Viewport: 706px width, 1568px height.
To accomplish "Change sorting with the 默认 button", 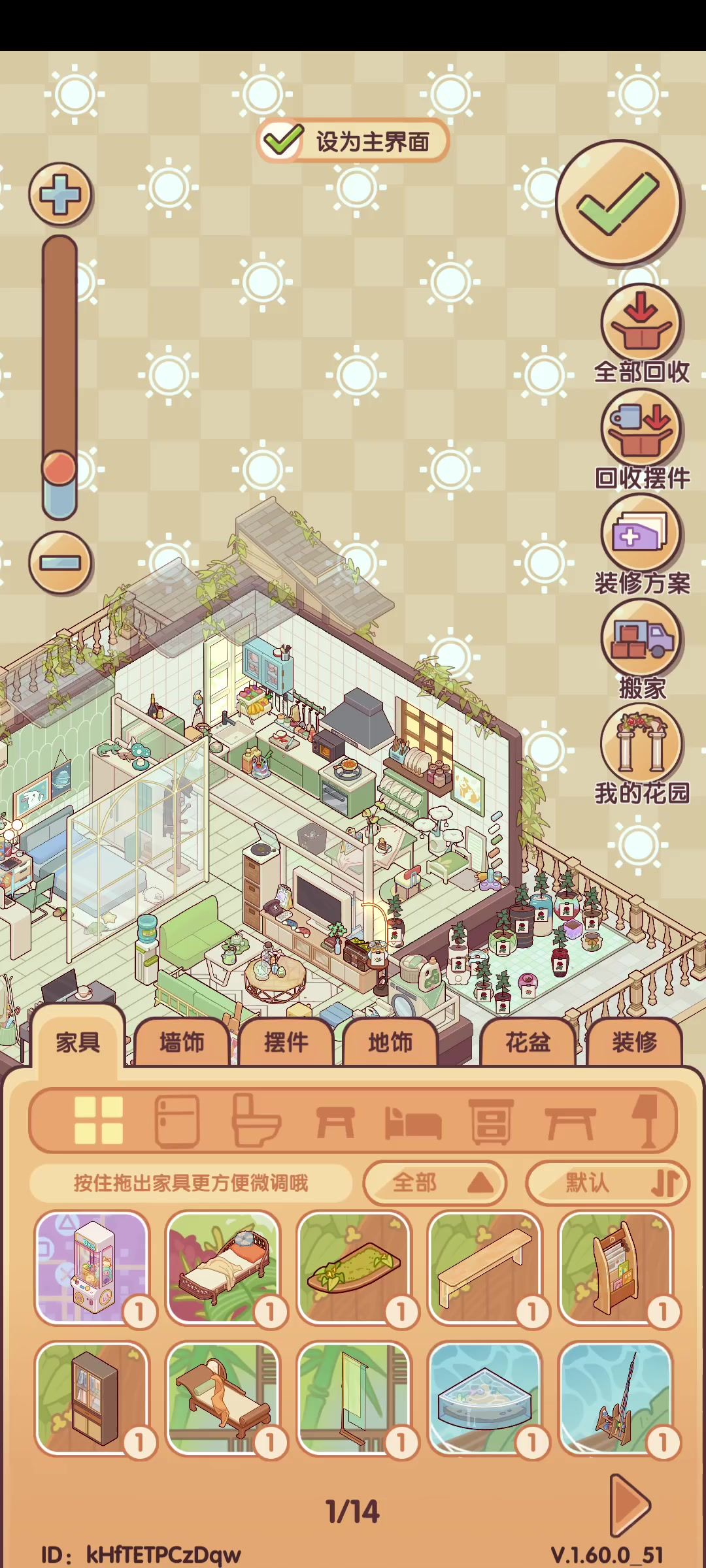I will pos(607,1183).
